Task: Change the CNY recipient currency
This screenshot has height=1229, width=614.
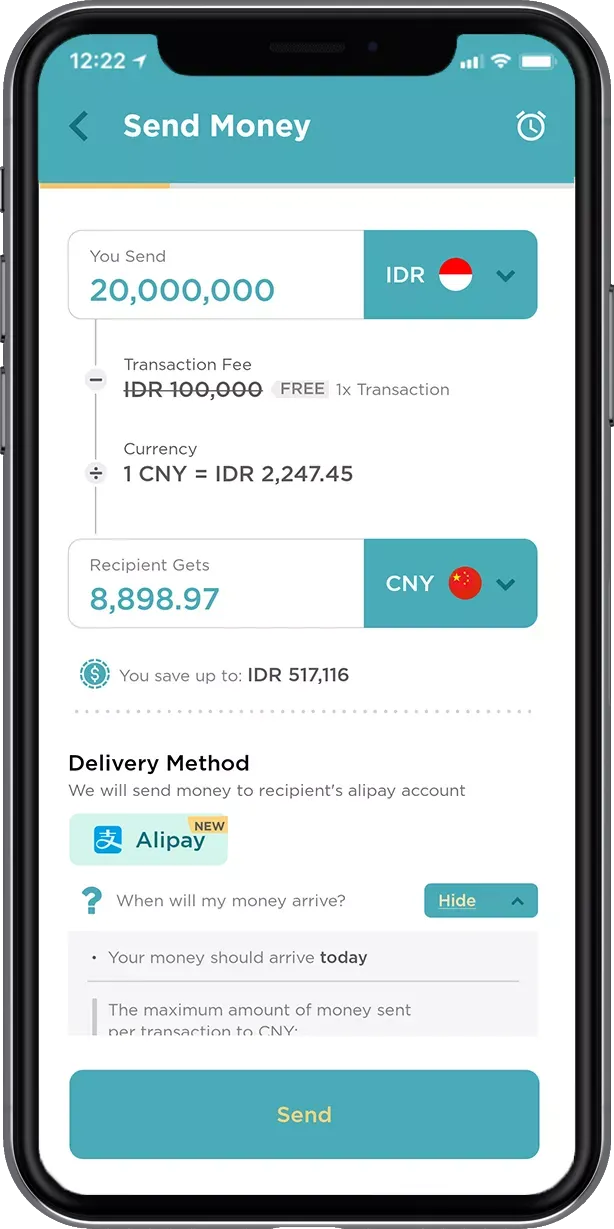Action: [x=450, y=584]
